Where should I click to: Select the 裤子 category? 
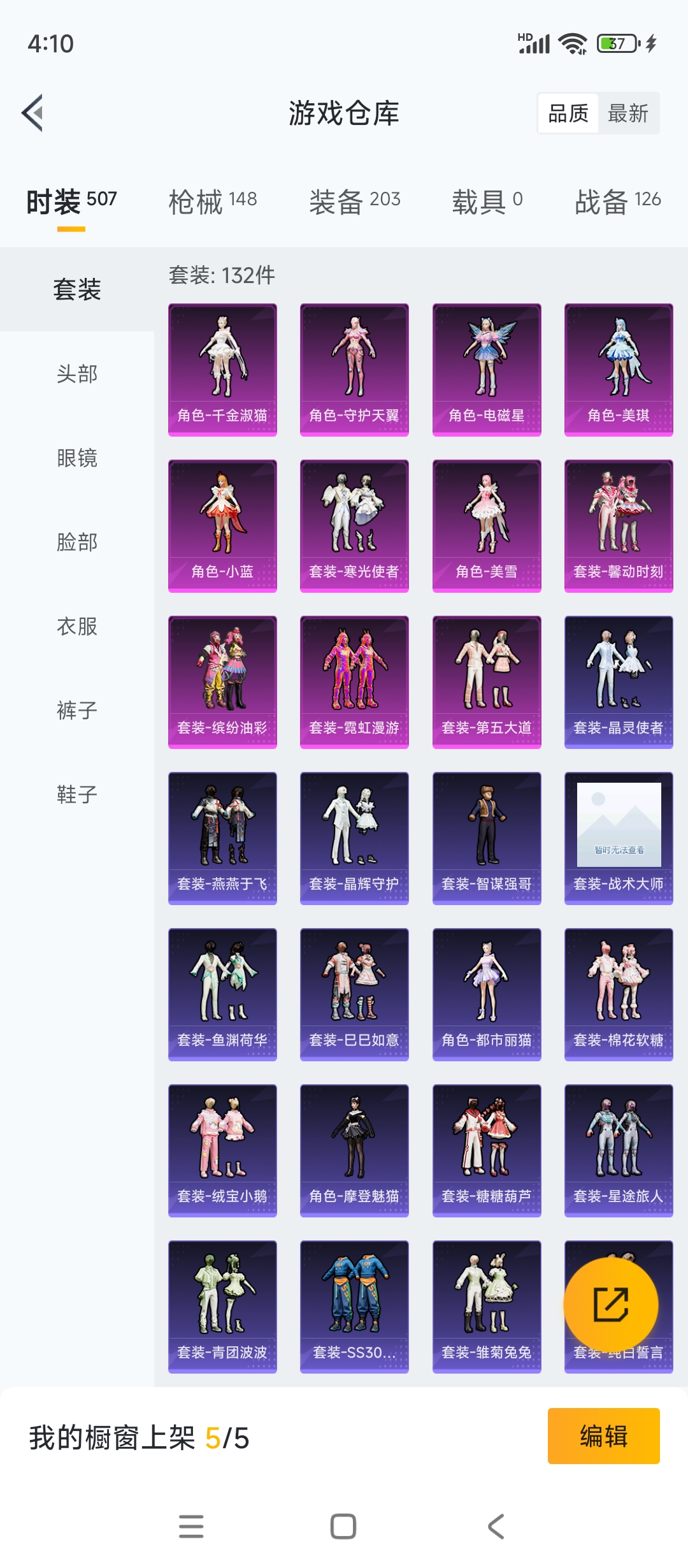point(77,711)
